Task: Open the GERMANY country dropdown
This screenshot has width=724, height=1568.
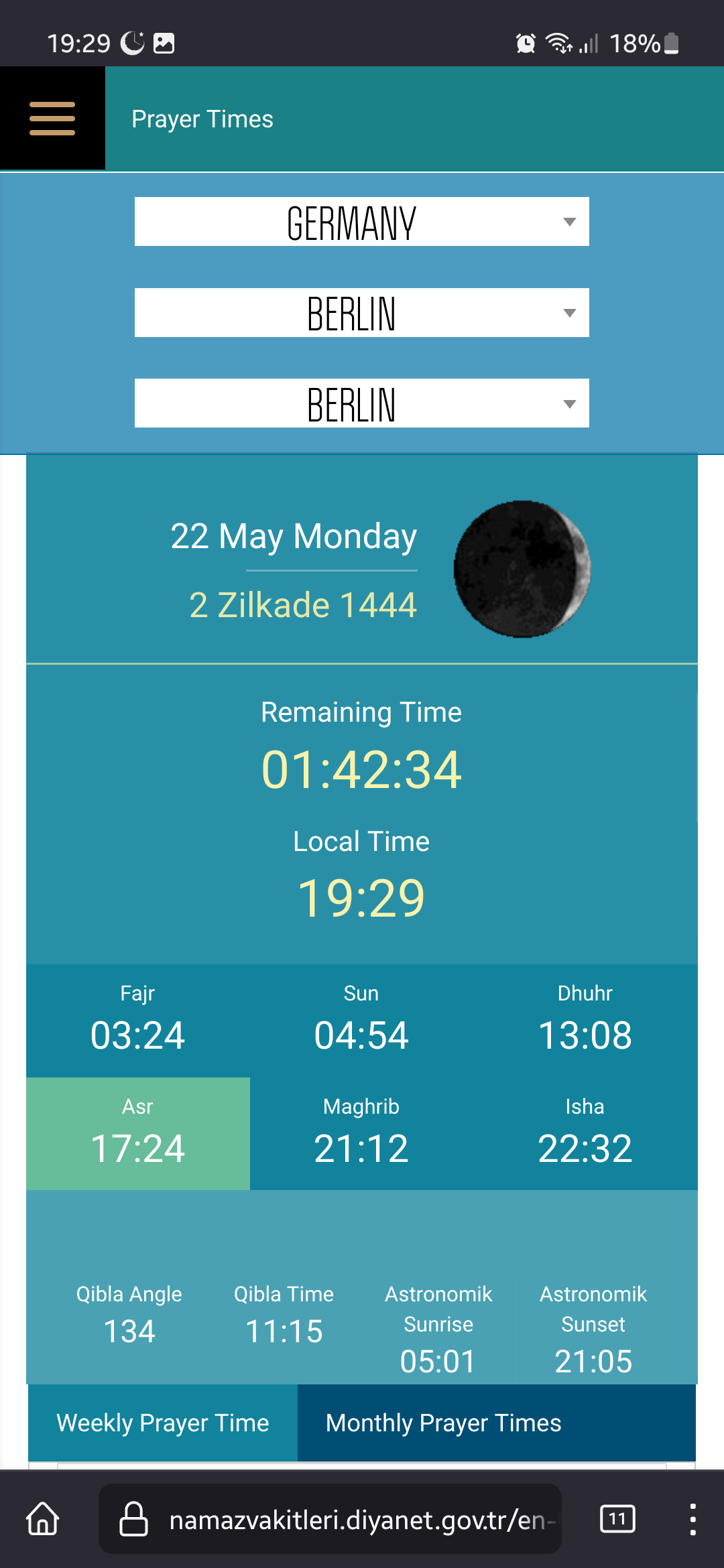Action: [361, 221]
